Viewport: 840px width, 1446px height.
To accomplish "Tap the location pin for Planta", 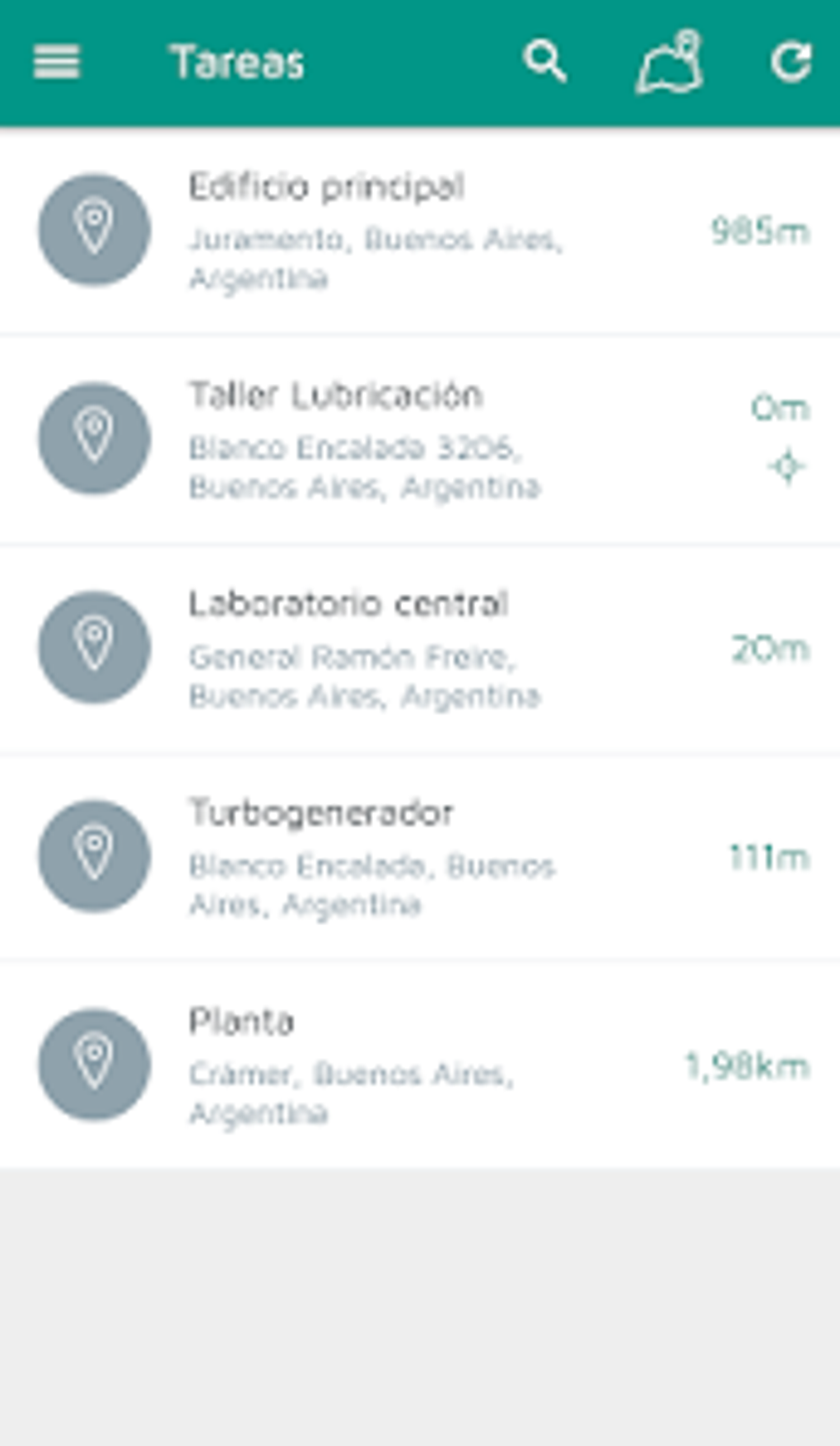I will point(93,1063).
